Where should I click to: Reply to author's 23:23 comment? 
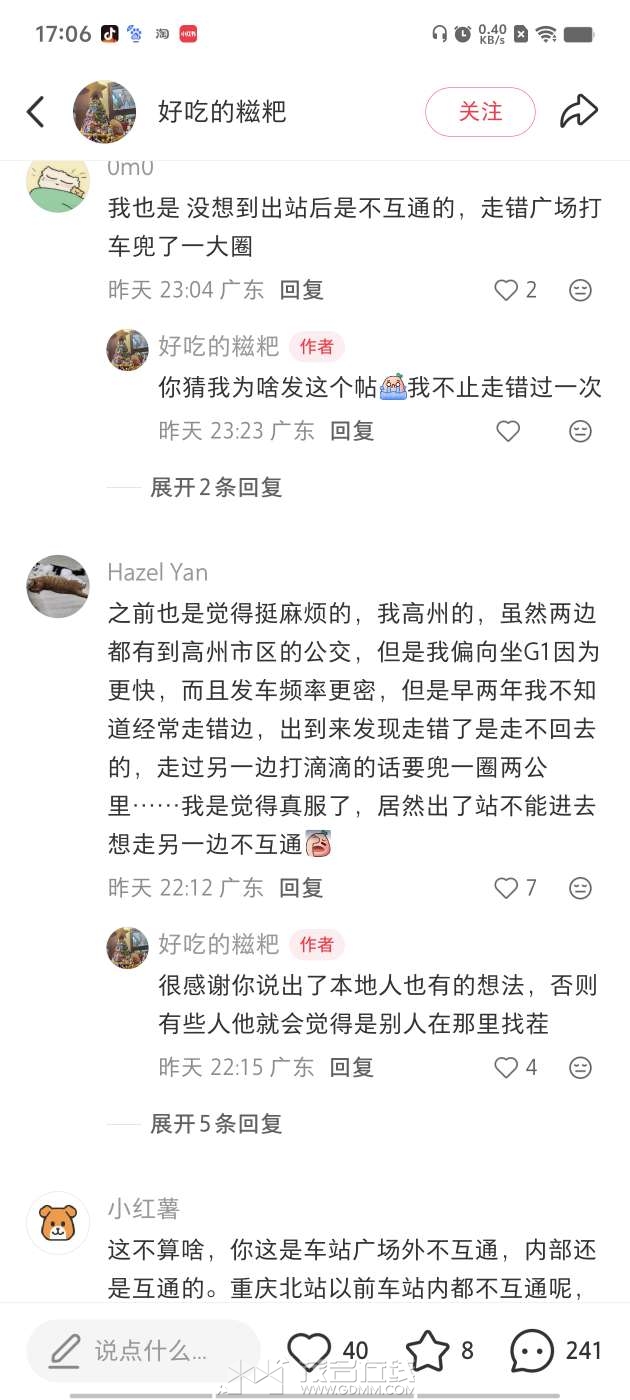352,431
